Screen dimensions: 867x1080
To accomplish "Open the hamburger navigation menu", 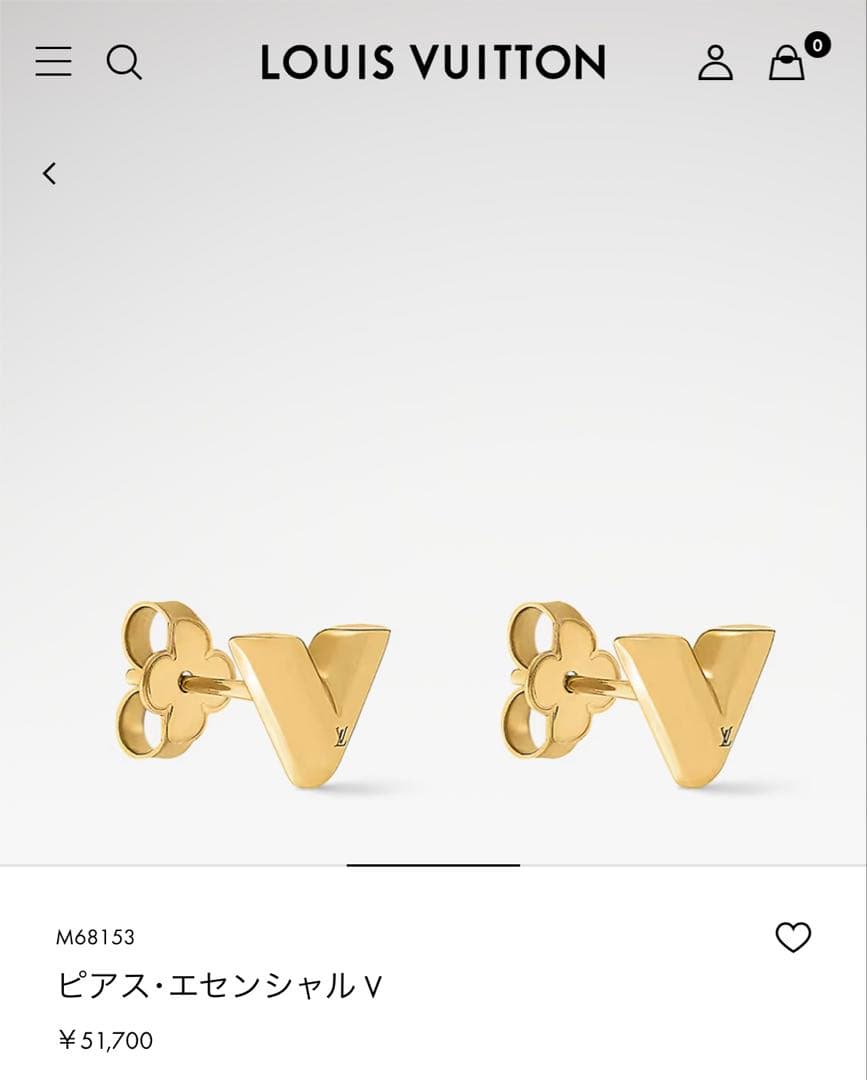I will click(55, 62).
